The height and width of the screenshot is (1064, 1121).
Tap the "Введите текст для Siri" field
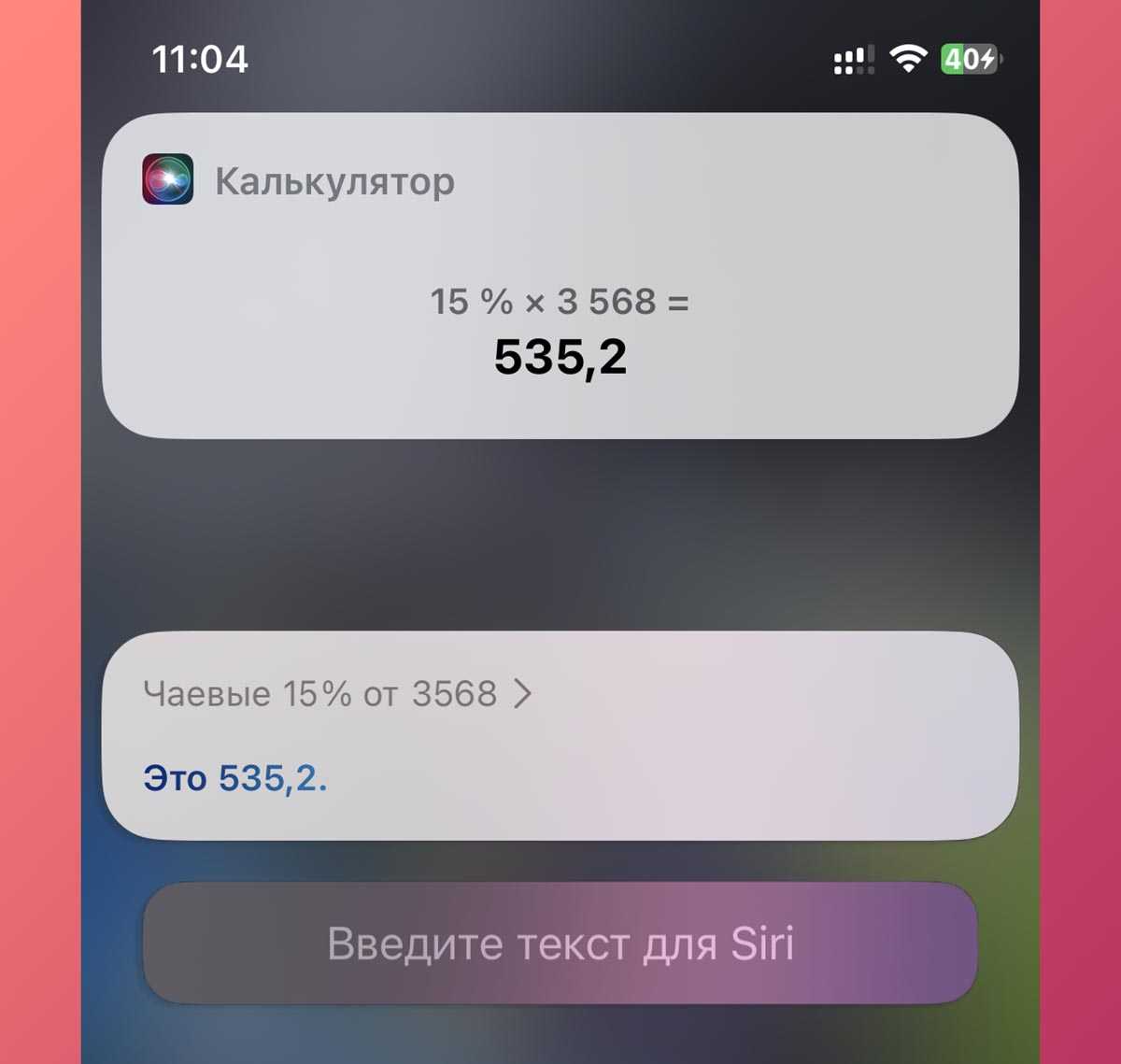pyautogui.click(x=560, y=943)
